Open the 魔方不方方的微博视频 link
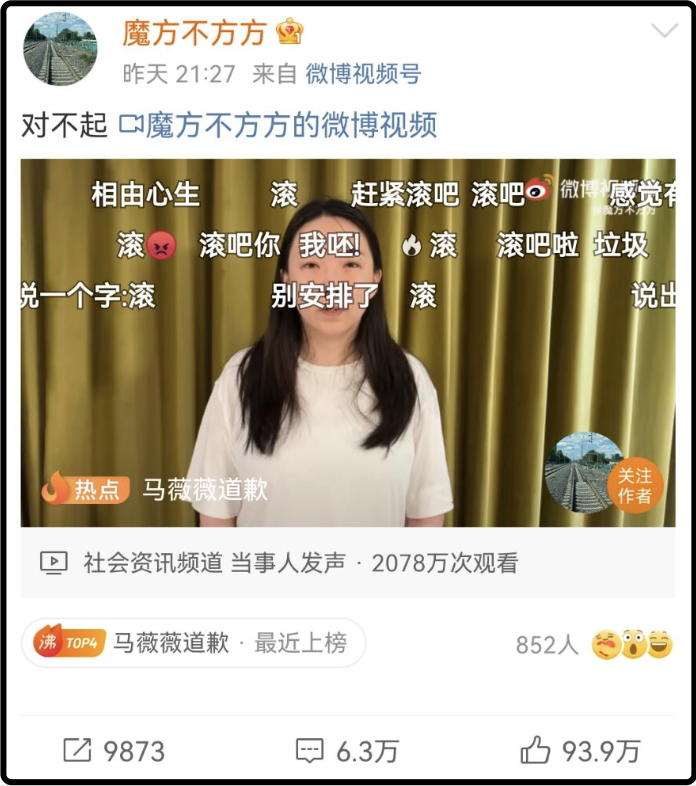Screen dimensions: 696x786 278,125
